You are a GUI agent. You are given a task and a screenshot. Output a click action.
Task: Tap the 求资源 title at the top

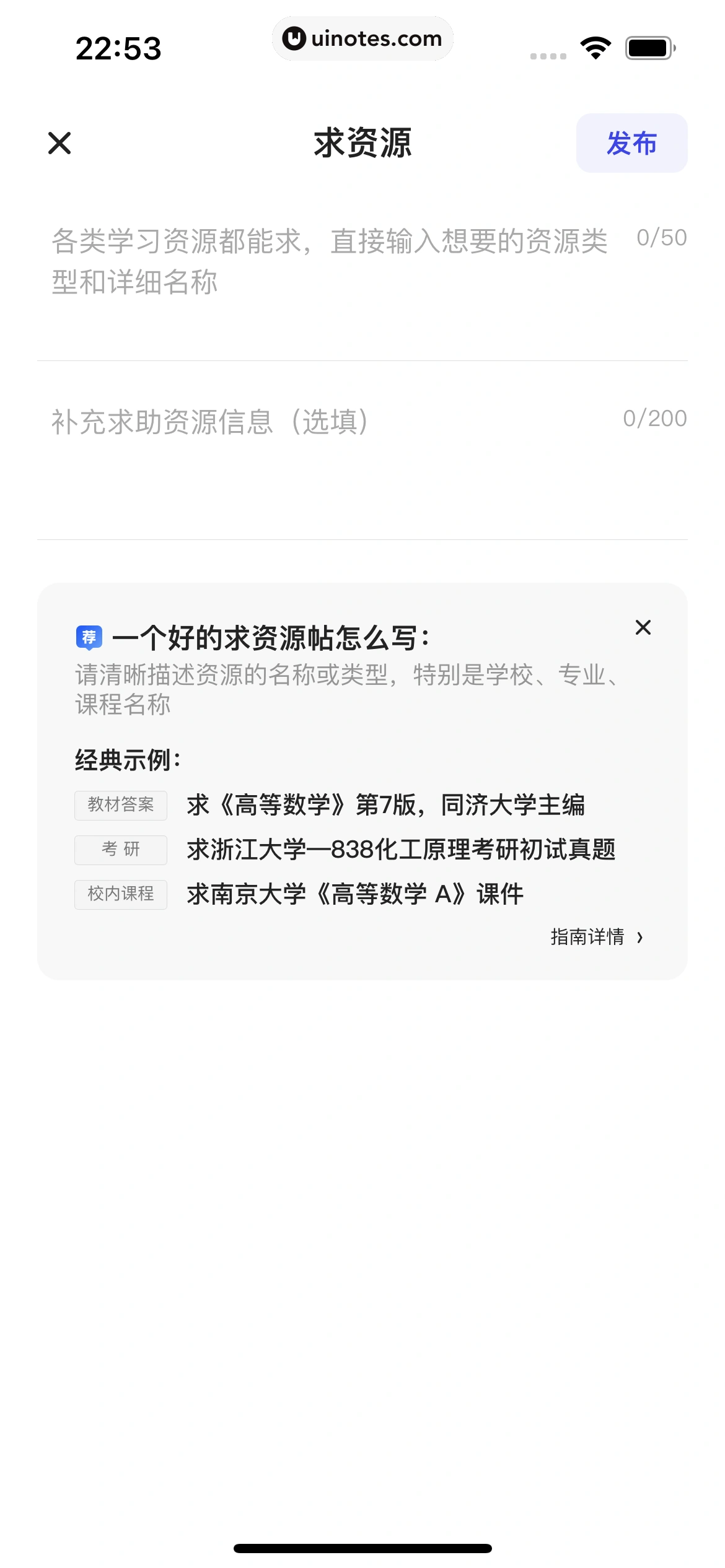point(362,142)
